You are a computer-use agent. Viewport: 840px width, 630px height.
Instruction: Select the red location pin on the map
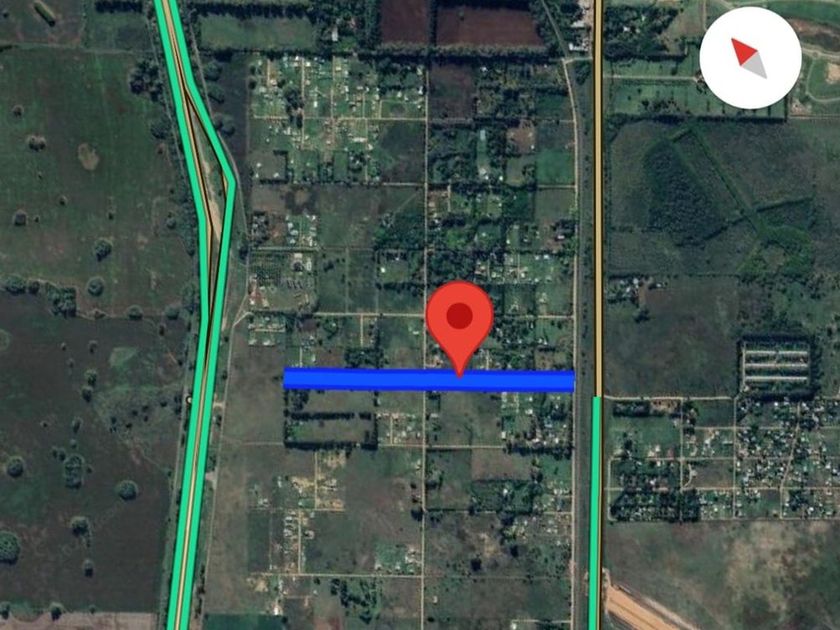(x=459, y=320)
